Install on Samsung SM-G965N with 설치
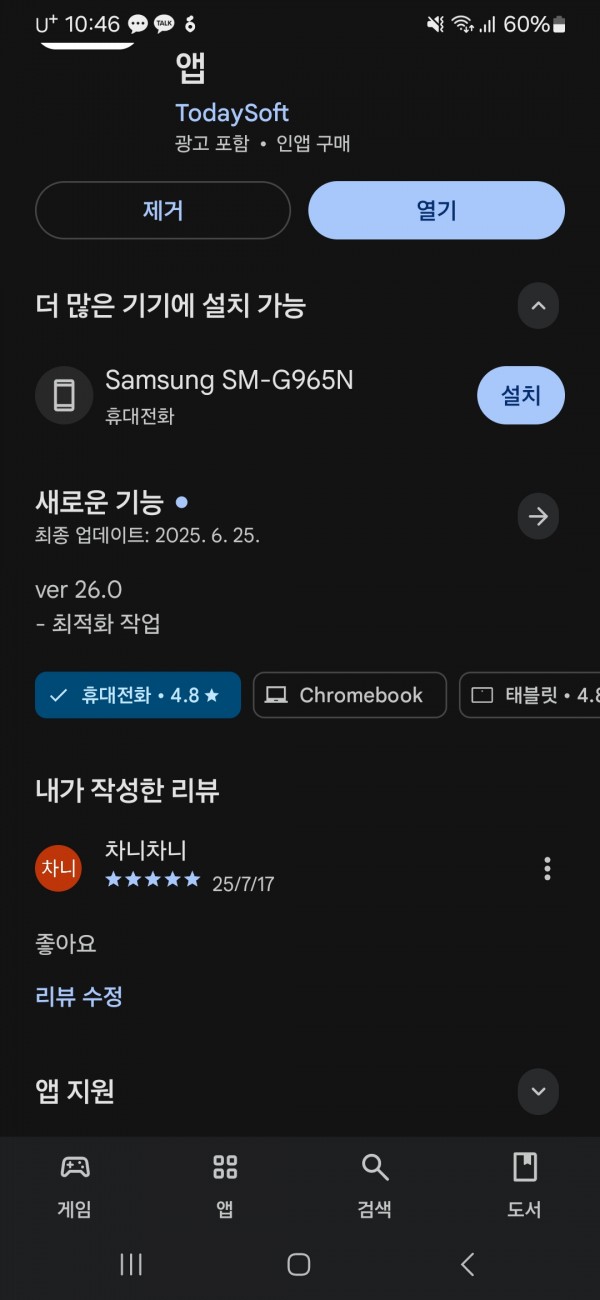600x1300 pixels. pos(521,395)
